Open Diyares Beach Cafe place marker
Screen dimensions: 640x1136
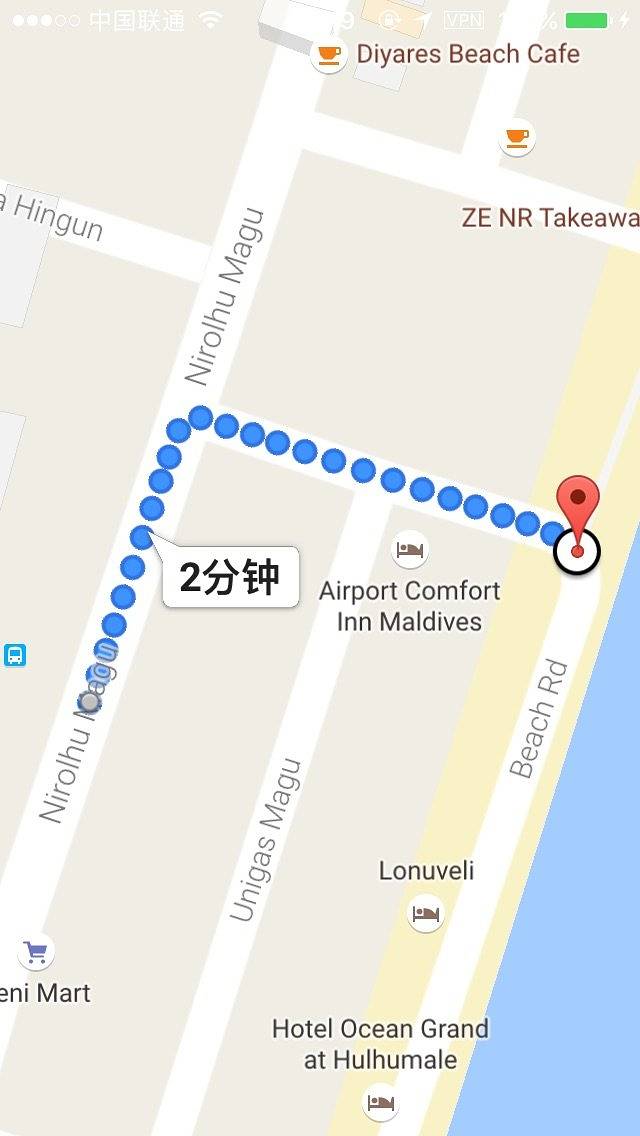point(328,54)
